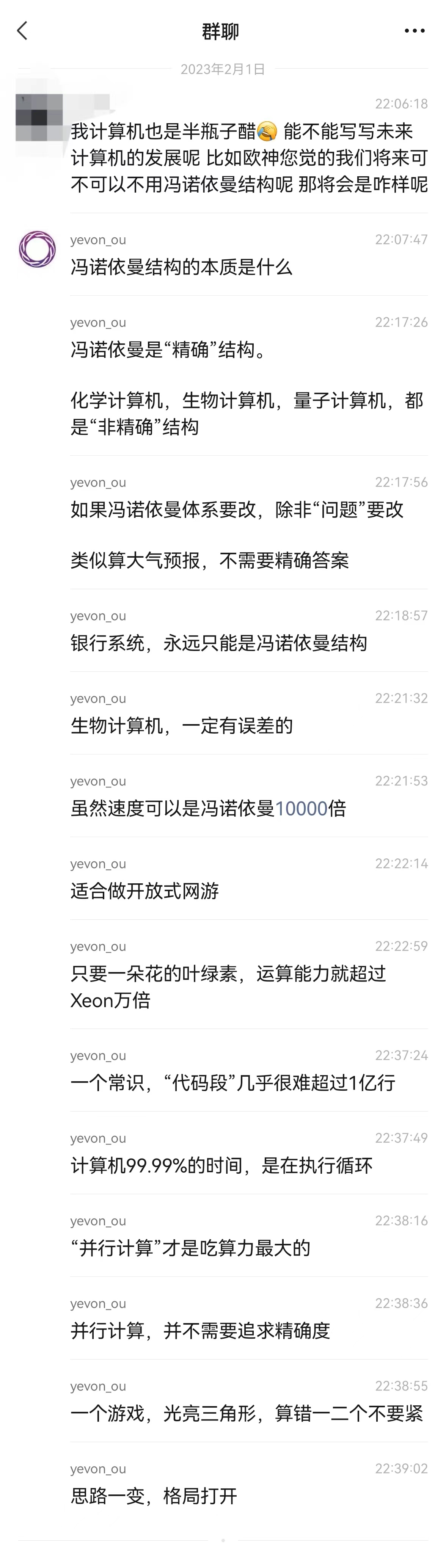Open yevon_ou's purple ring avatar
Viewport: 446px width, 1568px height.
click(x=37, y=249)
